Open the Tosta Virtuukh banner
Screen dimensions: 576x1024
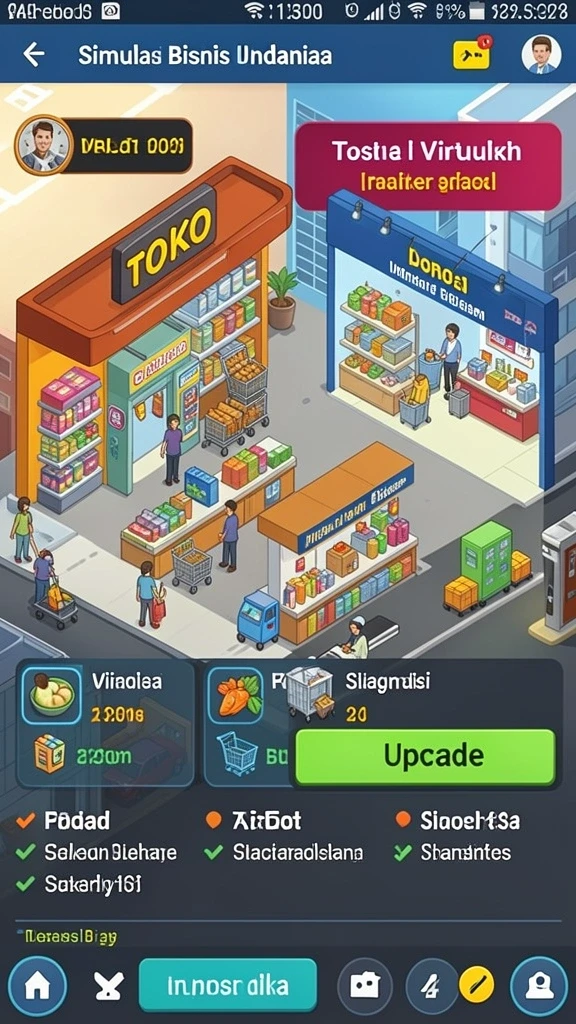click(428, 166)
